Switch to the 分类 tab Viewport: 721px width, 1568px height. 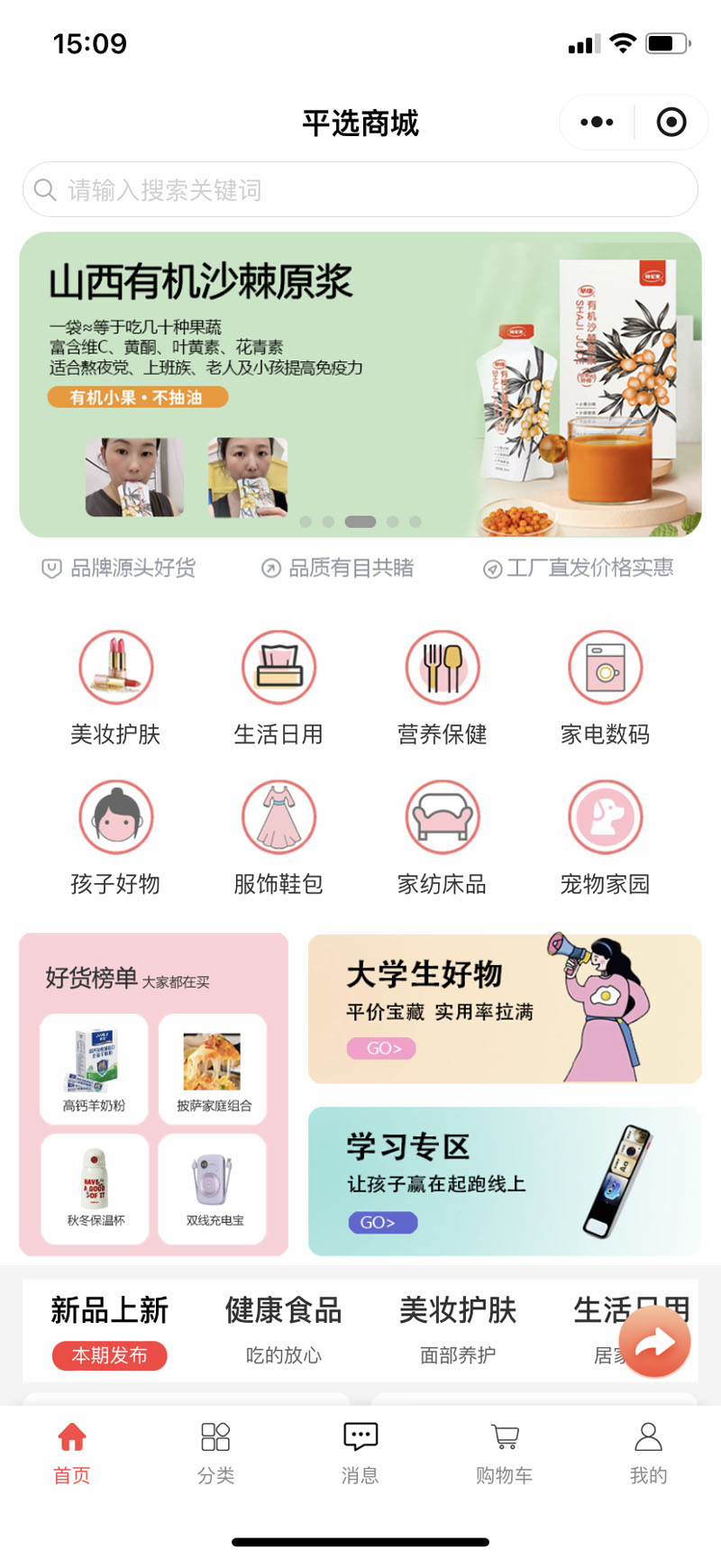pos(216,1452)
